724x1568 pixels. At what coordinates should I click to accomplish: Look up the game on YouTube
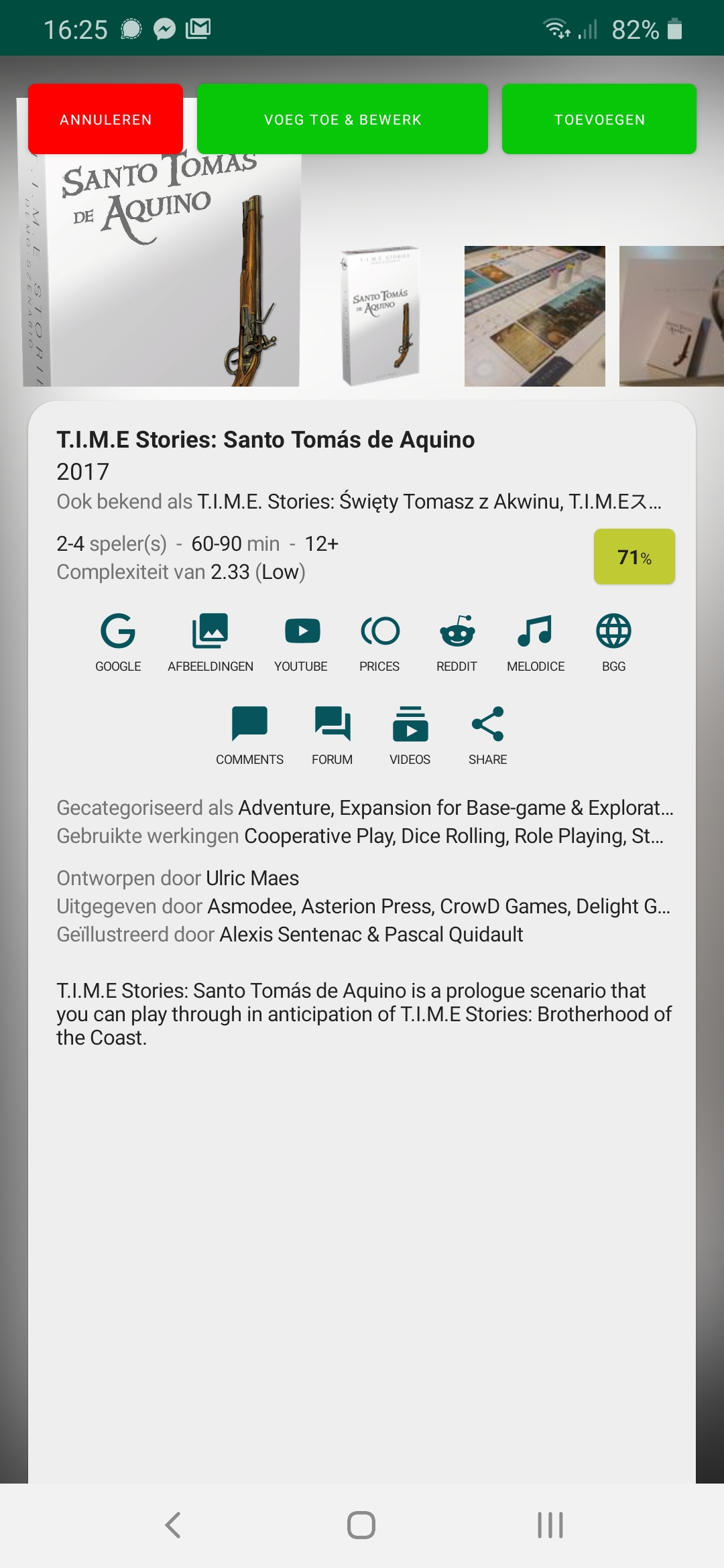(x=302, y=642)
